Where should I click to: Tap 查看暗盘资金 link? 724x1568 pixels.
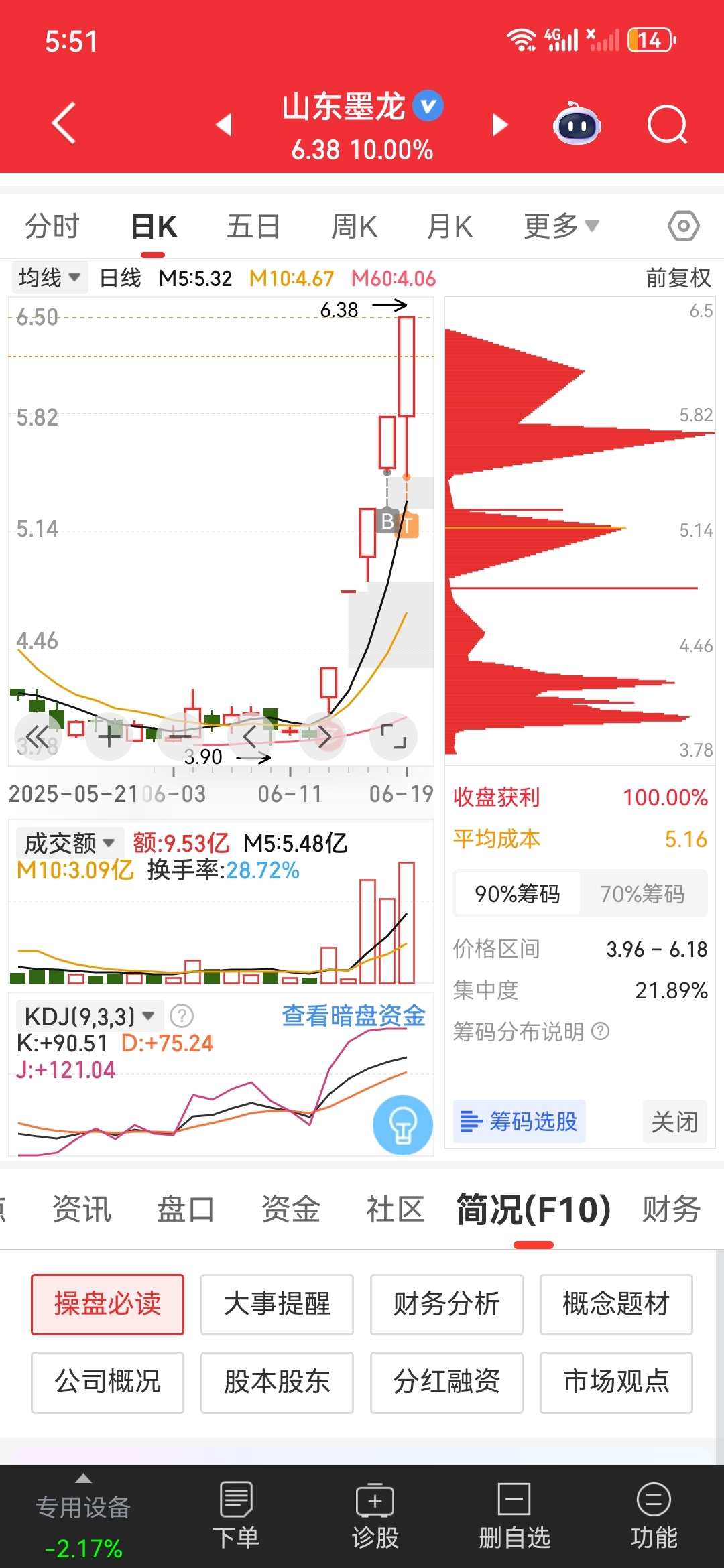tap(353, 1016)
